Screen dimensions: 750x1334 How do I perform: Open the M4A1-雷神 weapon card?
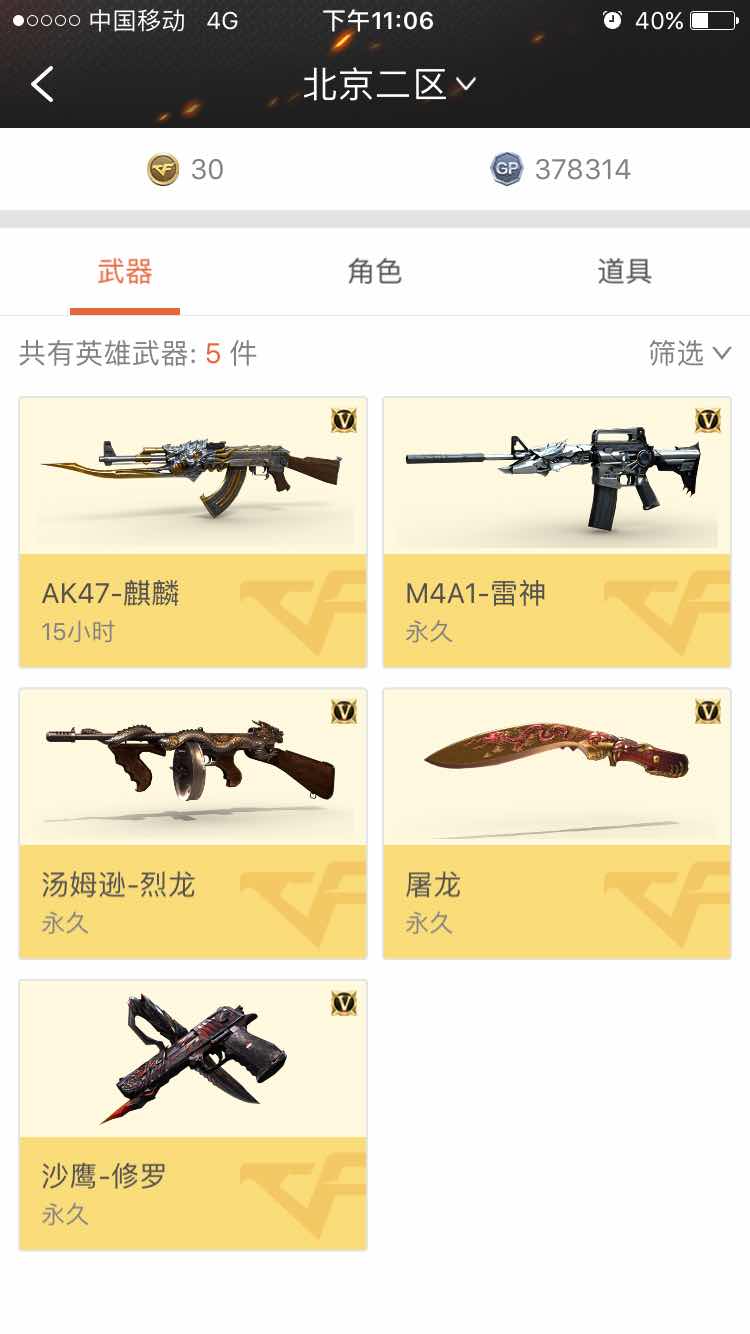(x=557, y=532)
